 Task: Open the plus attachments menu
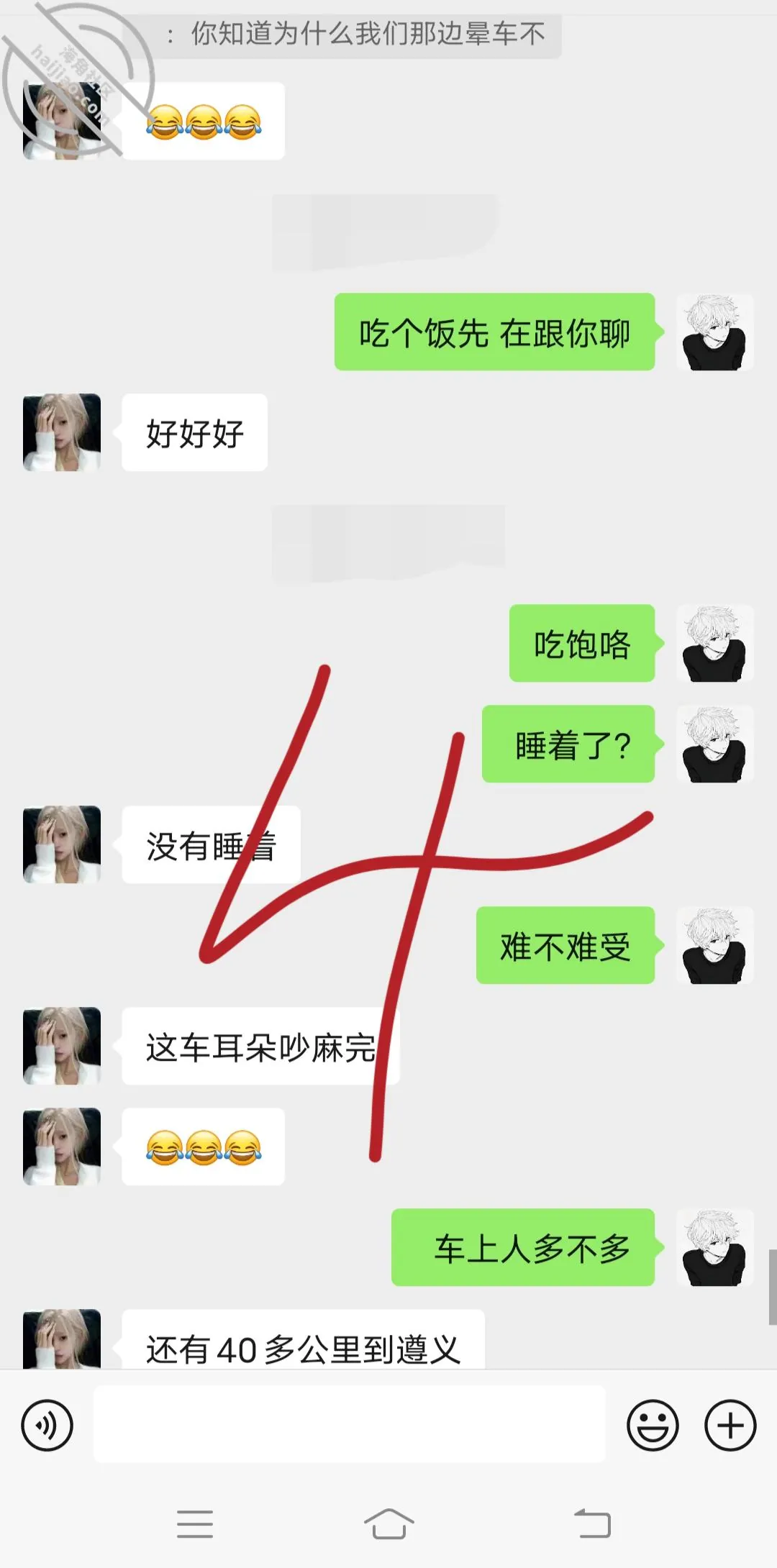[x=730, y=1425]
